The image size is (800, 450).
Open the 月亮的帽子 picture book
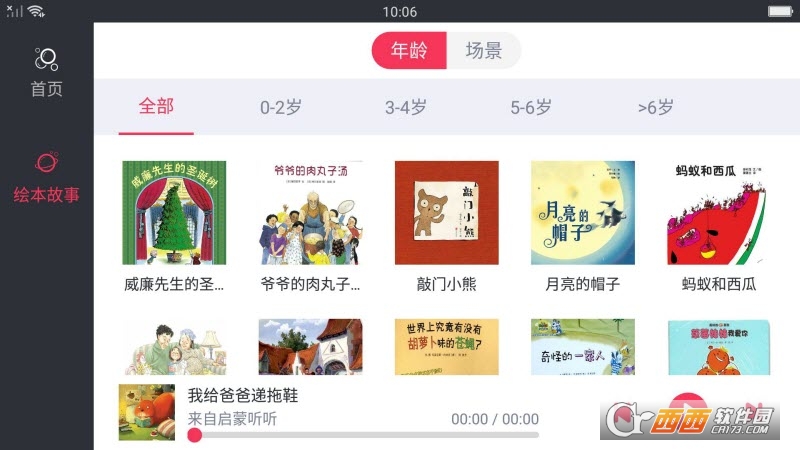pyautogui.click(x=583, y=212)
